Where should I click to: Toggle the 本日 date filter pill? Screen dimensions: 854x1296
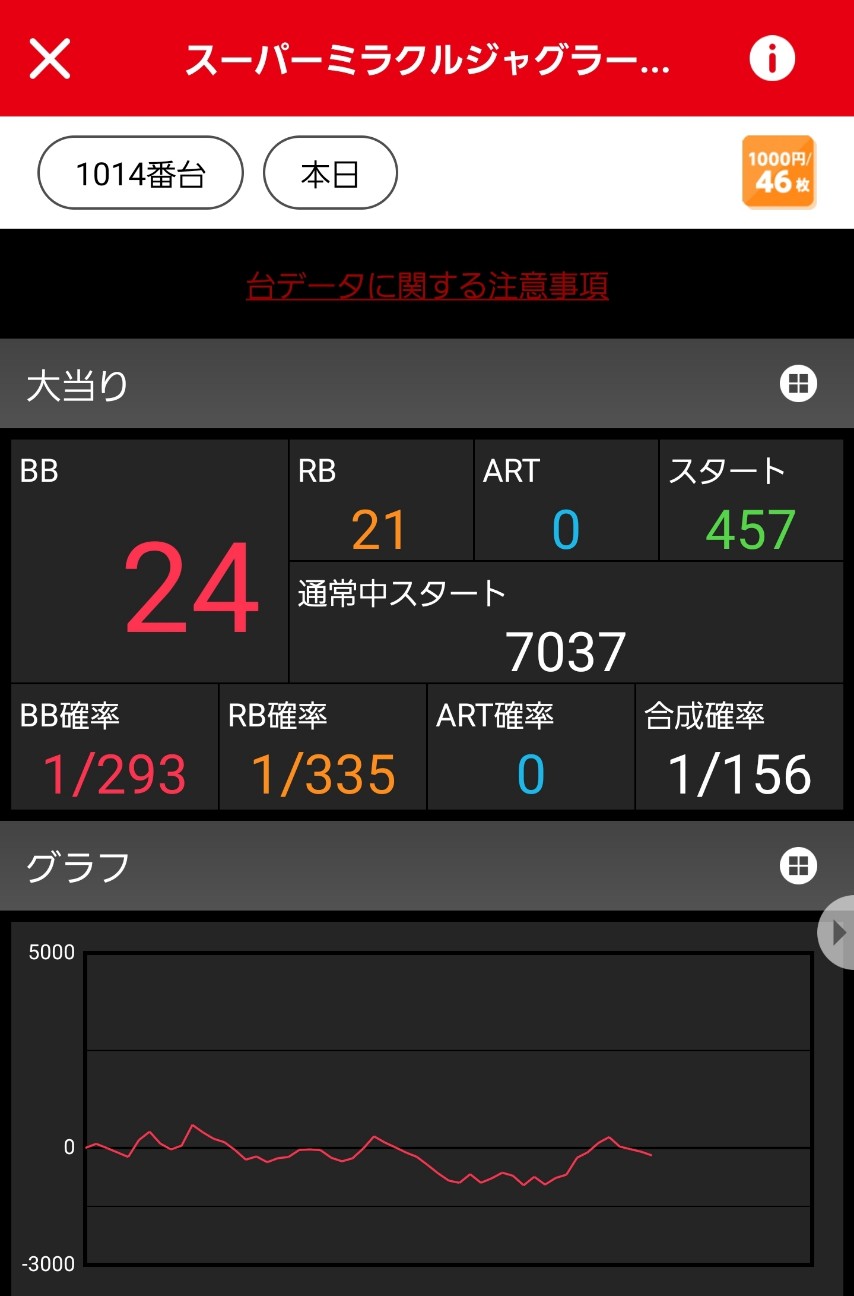coord(330,172)
